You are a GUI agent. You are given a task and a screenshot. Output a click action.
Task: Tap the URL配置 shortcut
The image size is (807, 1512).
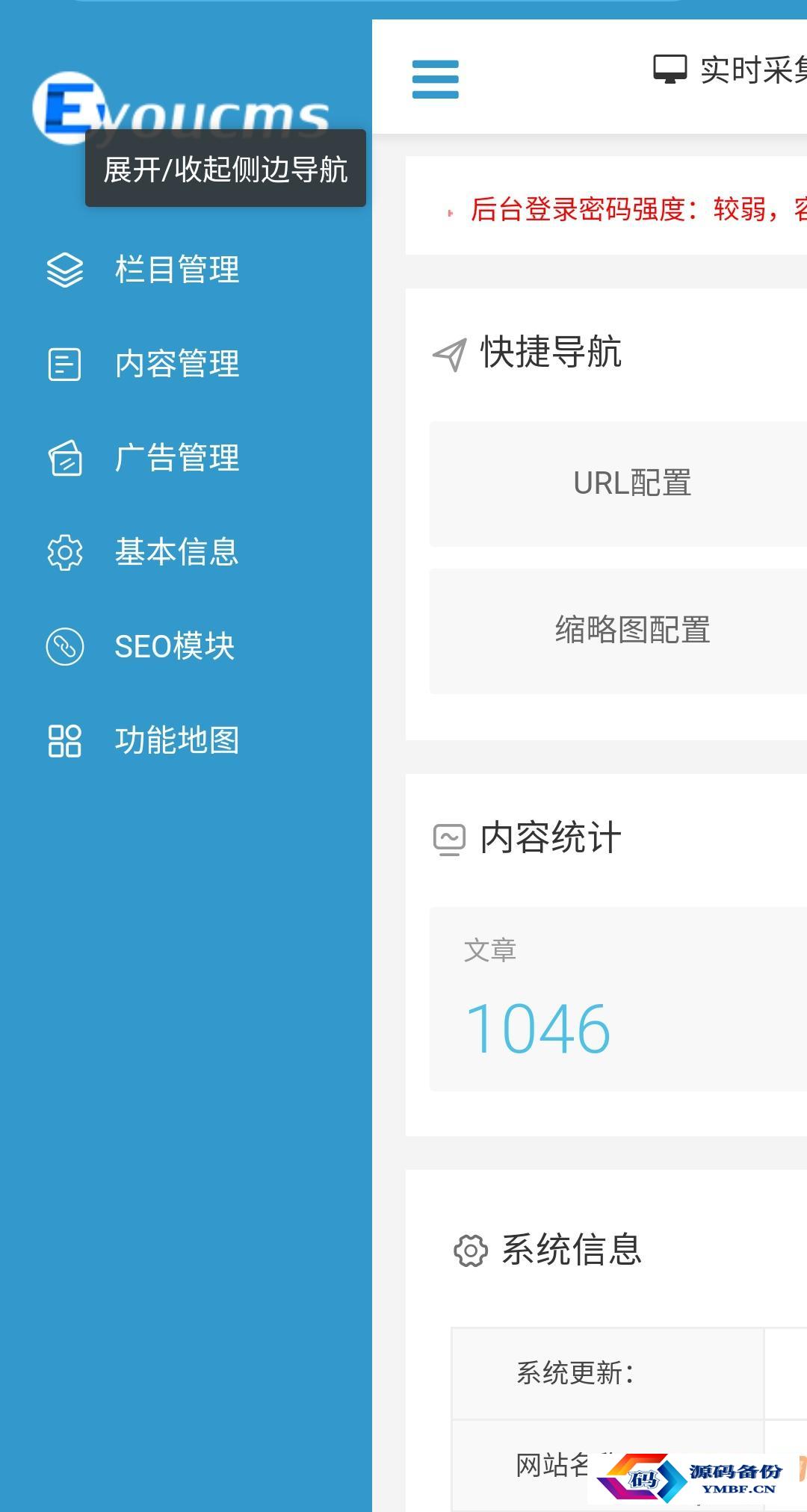631,483
